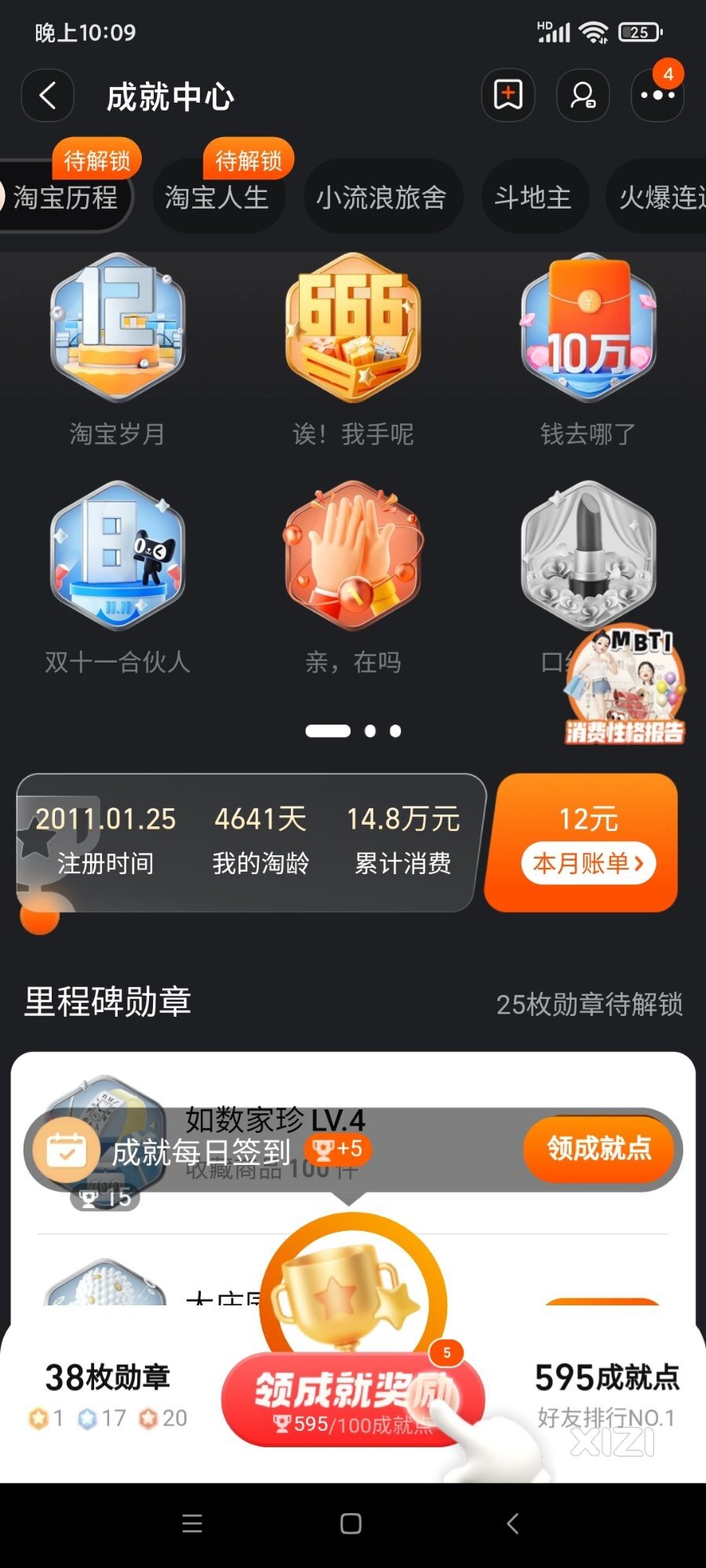
Task: Open the 双十一合伙人 badge
Action: 118,557
